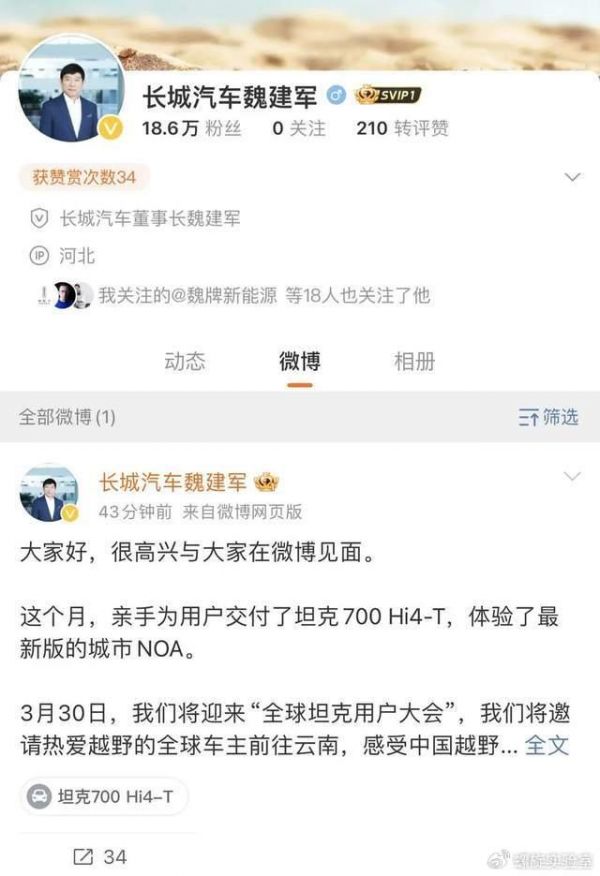600x876 pixels.
Task: Open the 筛选 filter options
Action: coord(549,417)
